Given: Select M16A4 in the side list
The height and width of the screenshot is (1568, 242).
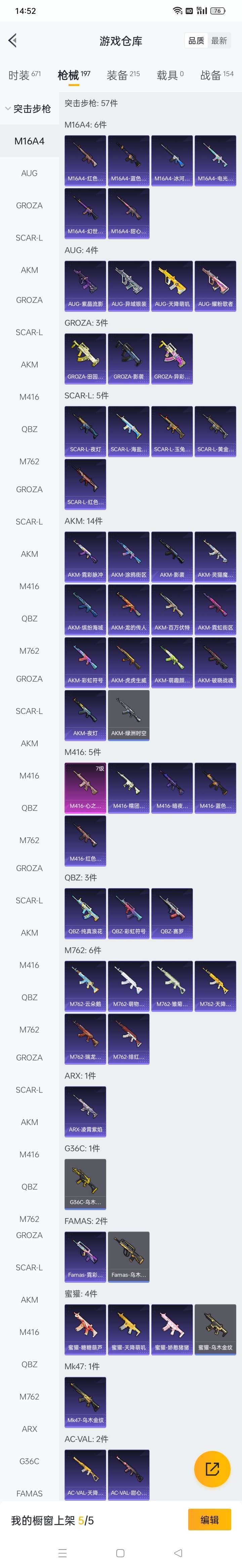Looking at the screenshot, I should pos(29,141).
